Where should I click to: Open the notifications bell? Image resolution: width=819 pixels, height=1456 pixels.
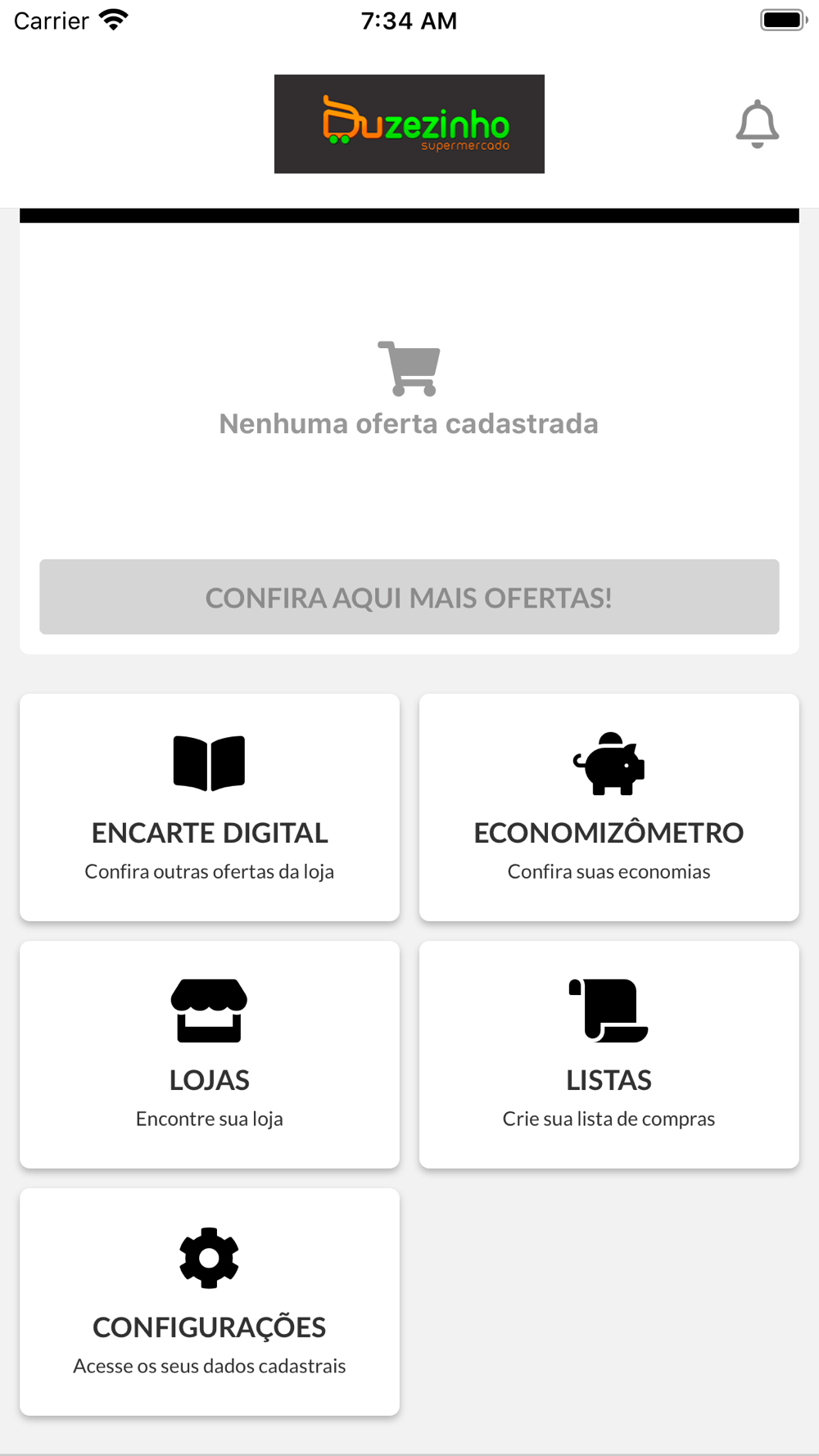pos(757,124)
